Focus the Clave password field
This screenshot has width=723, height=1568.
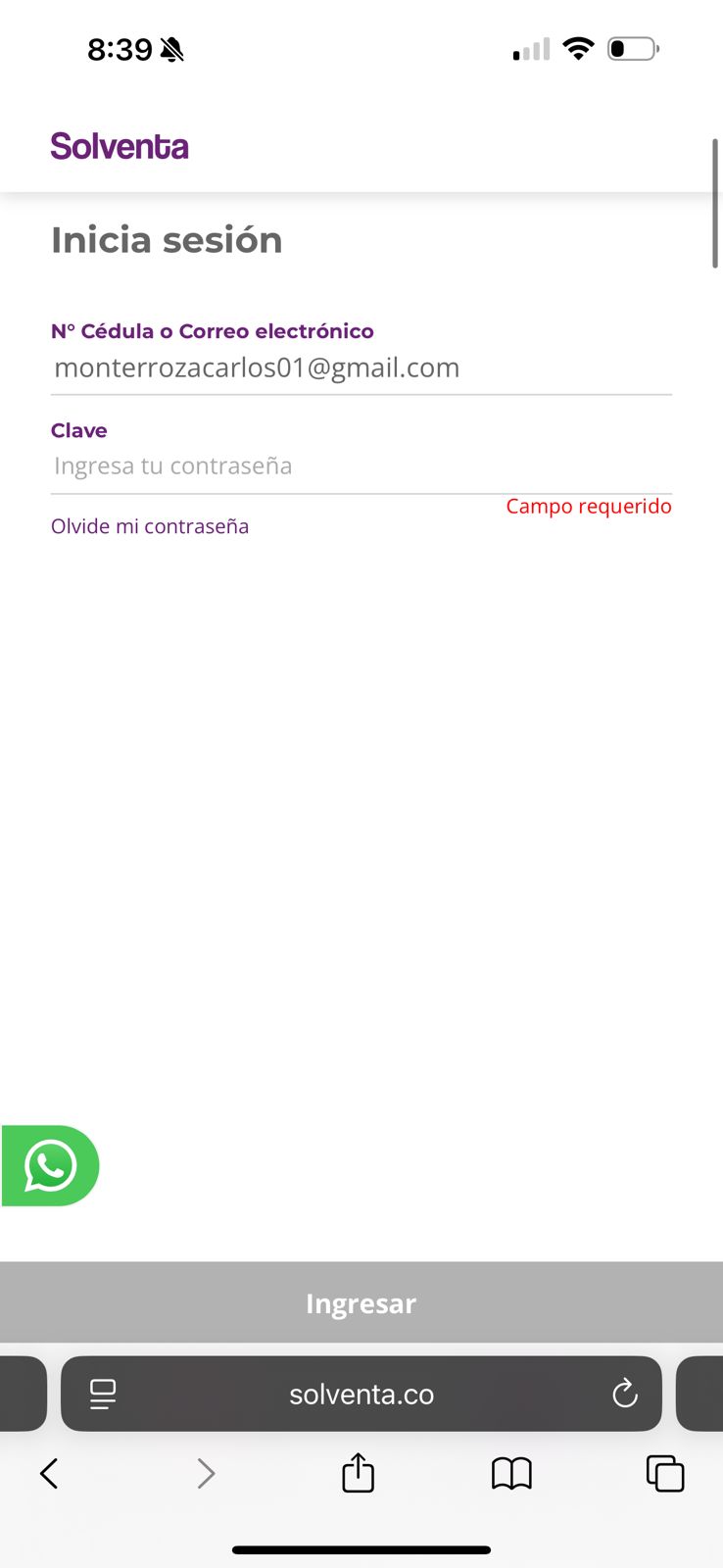(361, 466)
